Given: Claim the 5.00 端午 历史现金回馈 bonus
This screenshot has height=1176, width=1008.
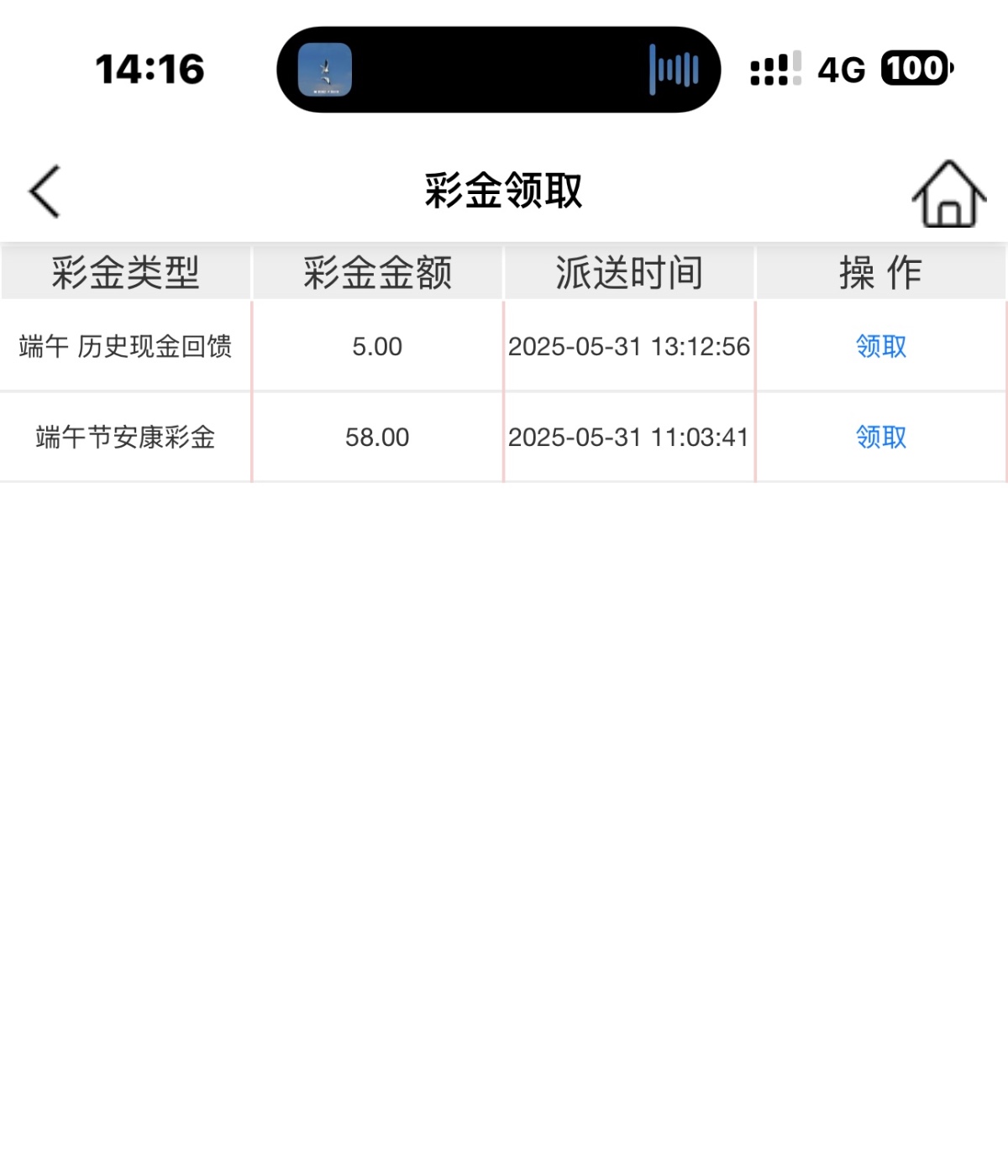Looking at the screenshot, I should tap(880, 346).
